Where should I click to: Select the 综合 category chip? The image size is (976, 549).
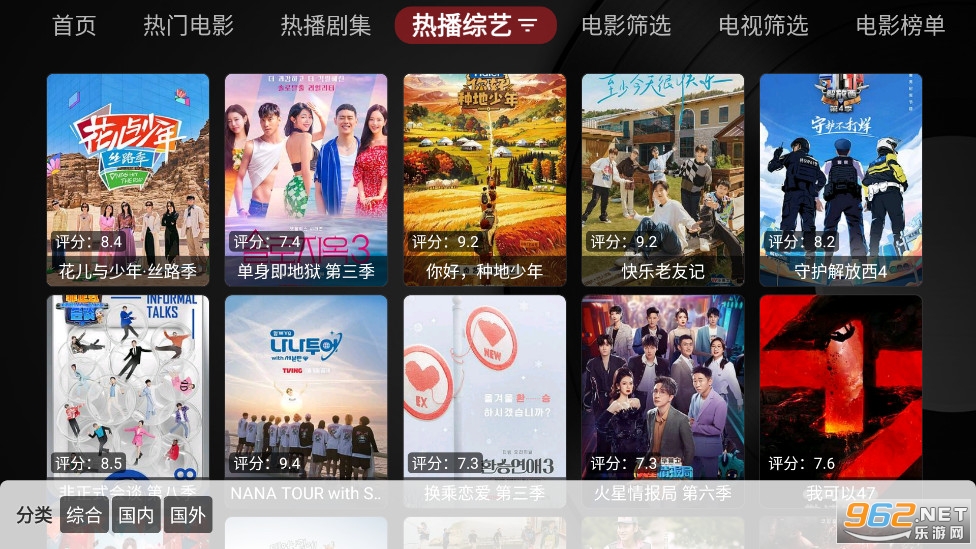[x=84, y=515]
